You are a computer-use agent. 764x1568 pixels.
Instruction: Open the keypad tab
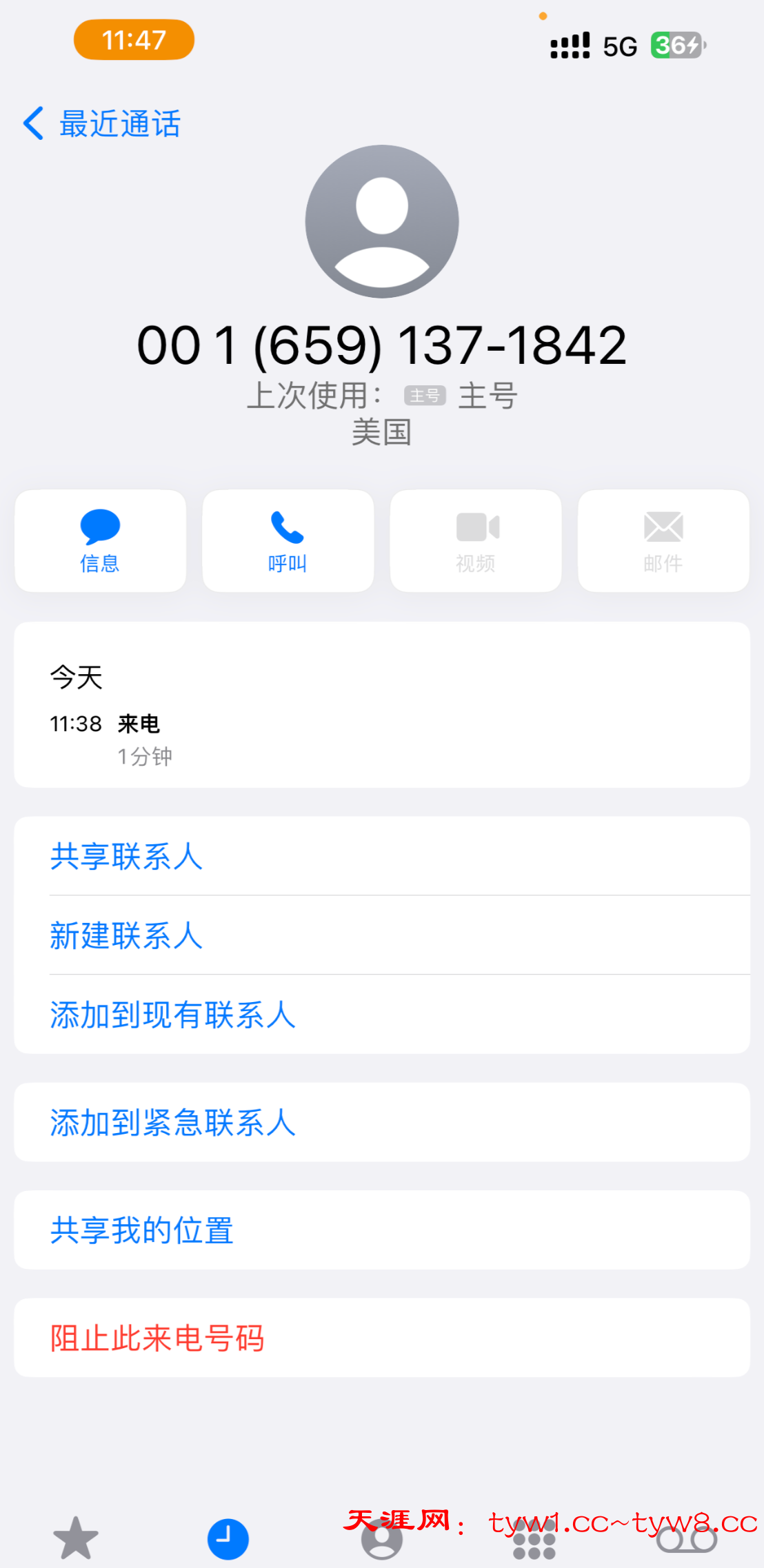tap(534, 1540)
